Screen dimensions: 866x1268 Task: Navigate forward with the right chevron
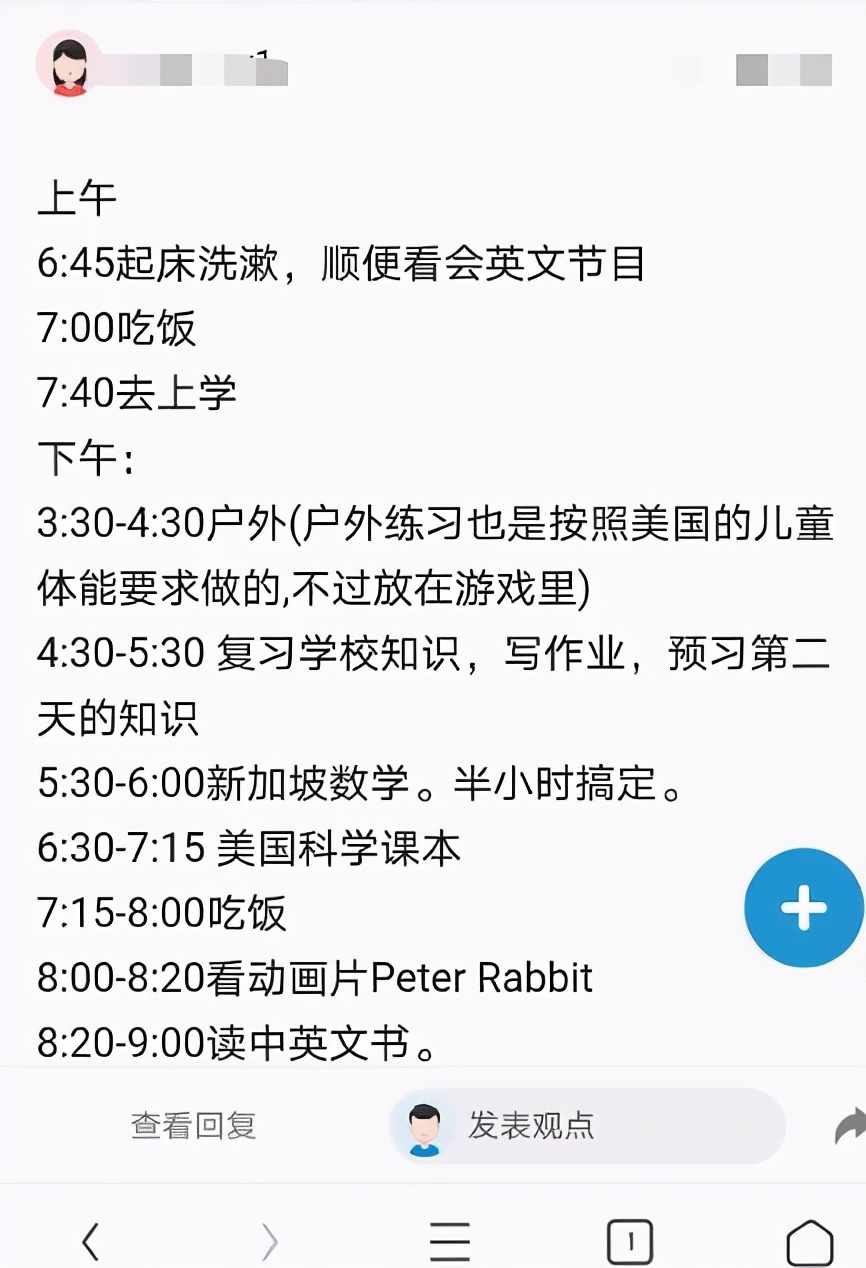(268, 1240)
